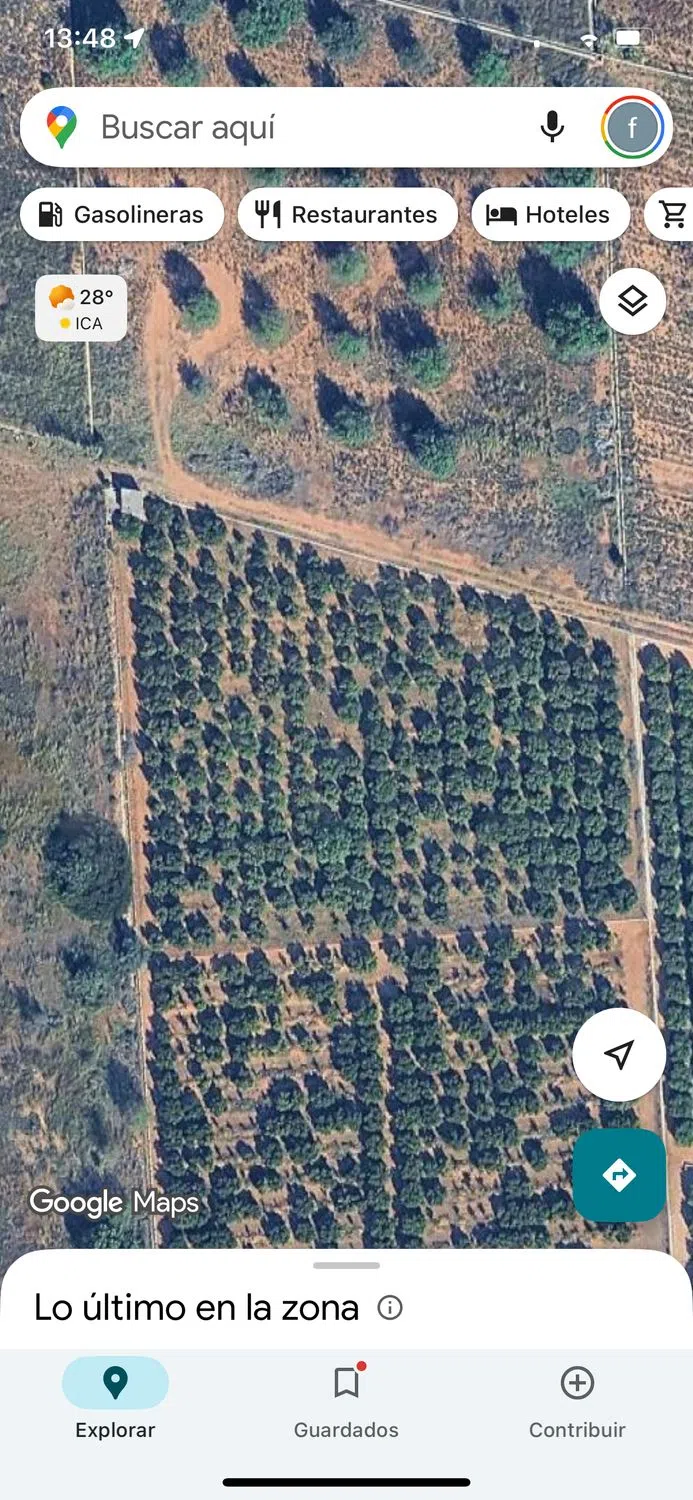Open the map layers selector
This screenshot has width=693, height=1500.
point(632,301)
